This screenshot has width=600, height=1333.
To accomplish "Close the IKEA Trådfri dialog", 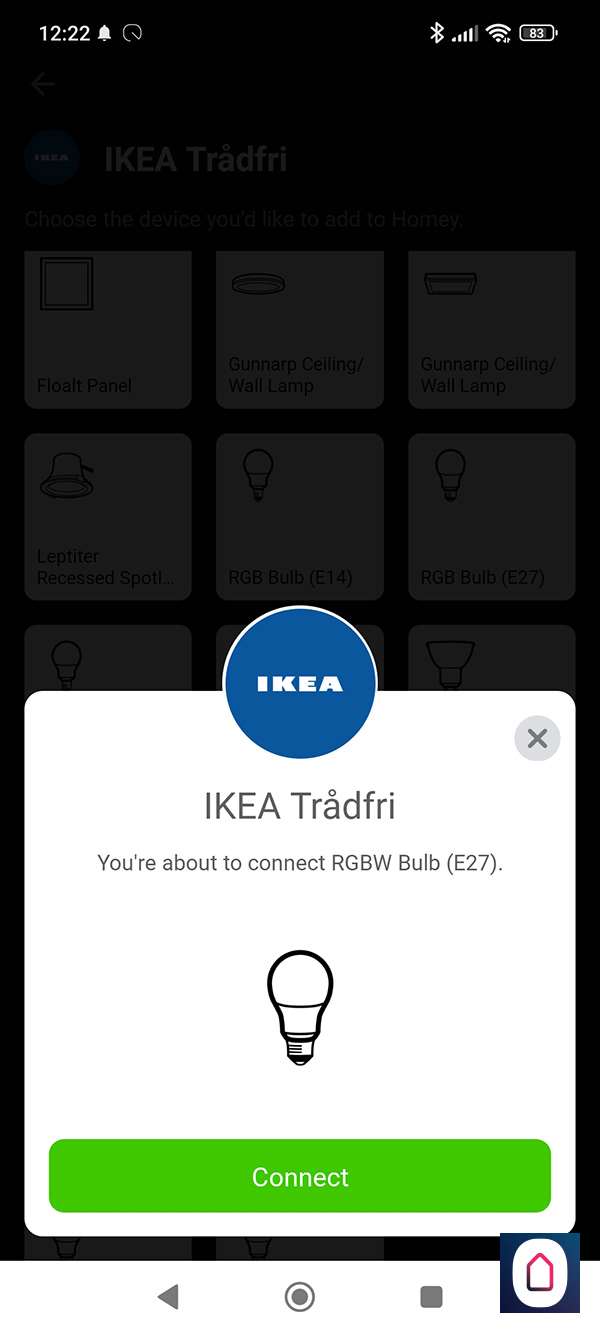I will (537, 739).
